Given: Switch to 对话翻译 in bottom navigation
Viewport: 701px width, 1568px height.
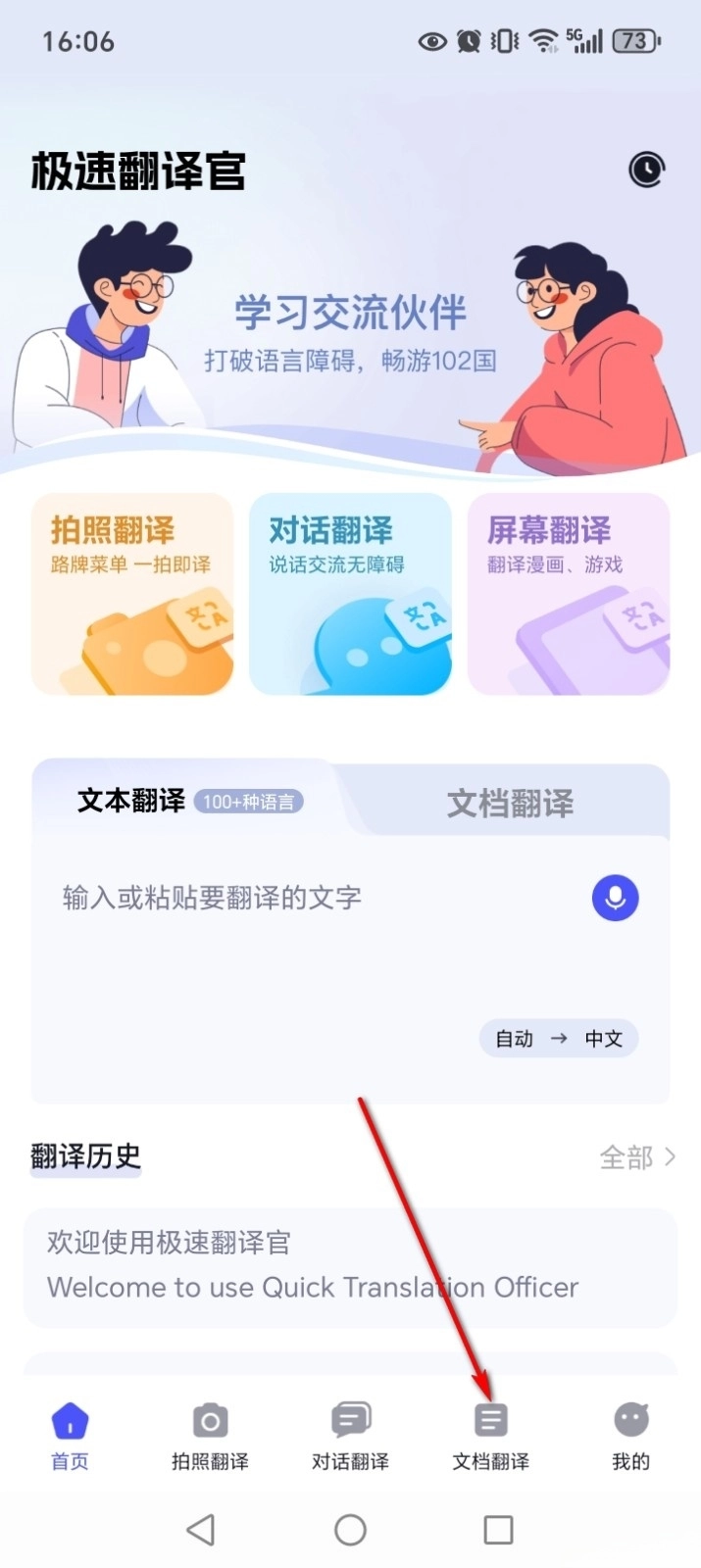Looking at the screenshot, I should click(x=350, y=1436).
